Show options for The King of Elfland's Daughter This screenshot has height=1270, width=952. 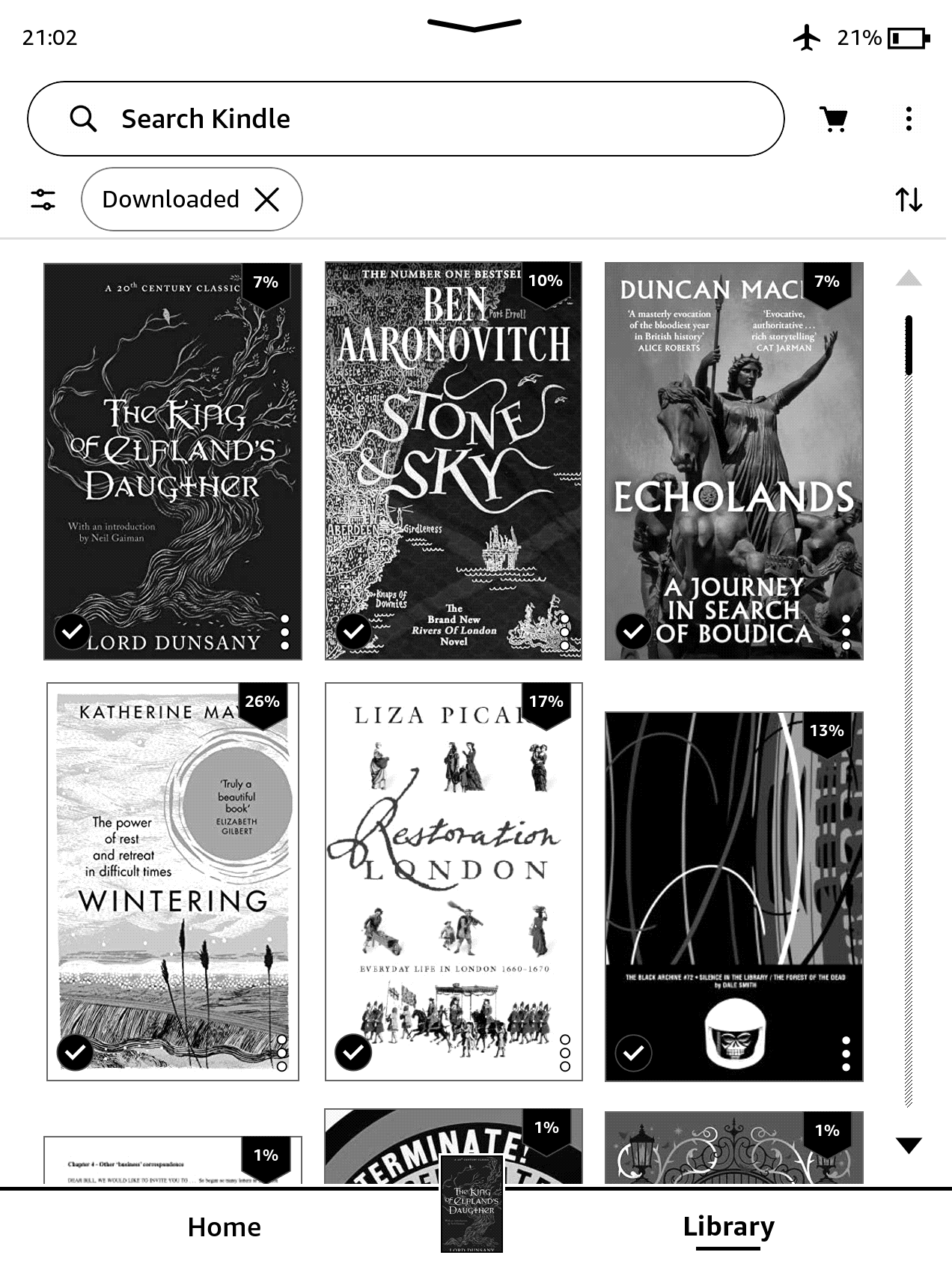point(284,632)
